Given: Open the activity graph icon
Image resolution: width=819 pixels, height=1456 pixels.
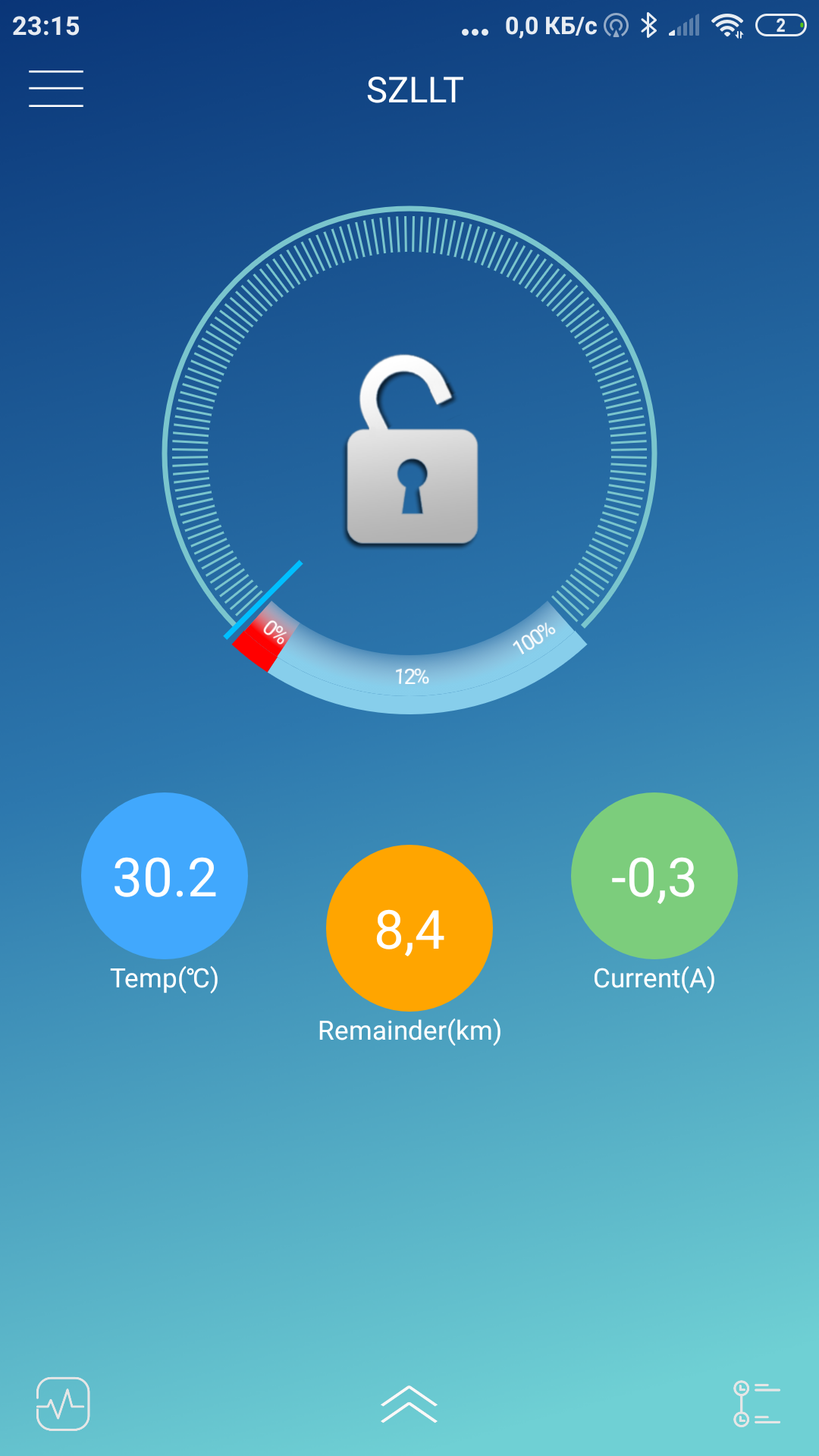Looking at the screenshot, I should point(63,1404).
